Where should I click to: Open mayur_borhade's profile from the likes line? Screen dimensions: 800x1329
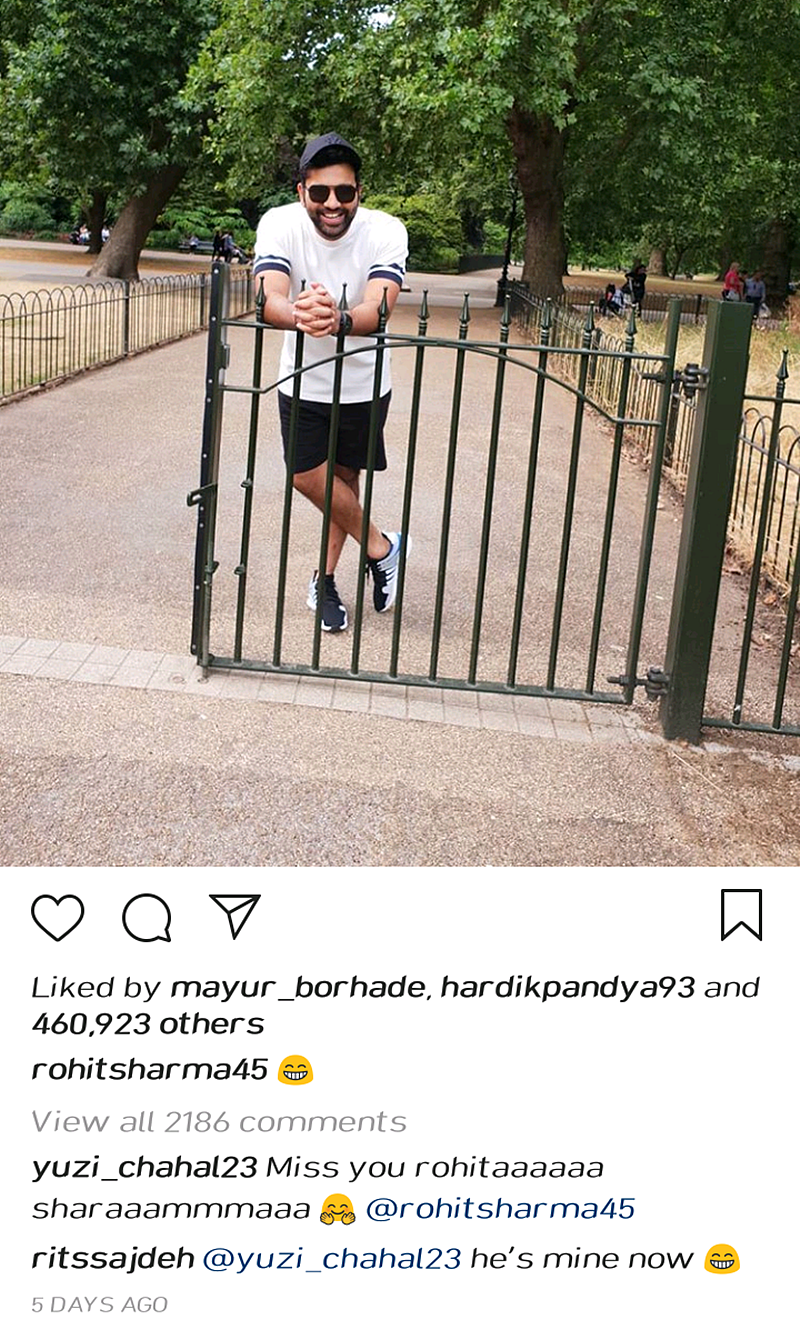[297, 988]
